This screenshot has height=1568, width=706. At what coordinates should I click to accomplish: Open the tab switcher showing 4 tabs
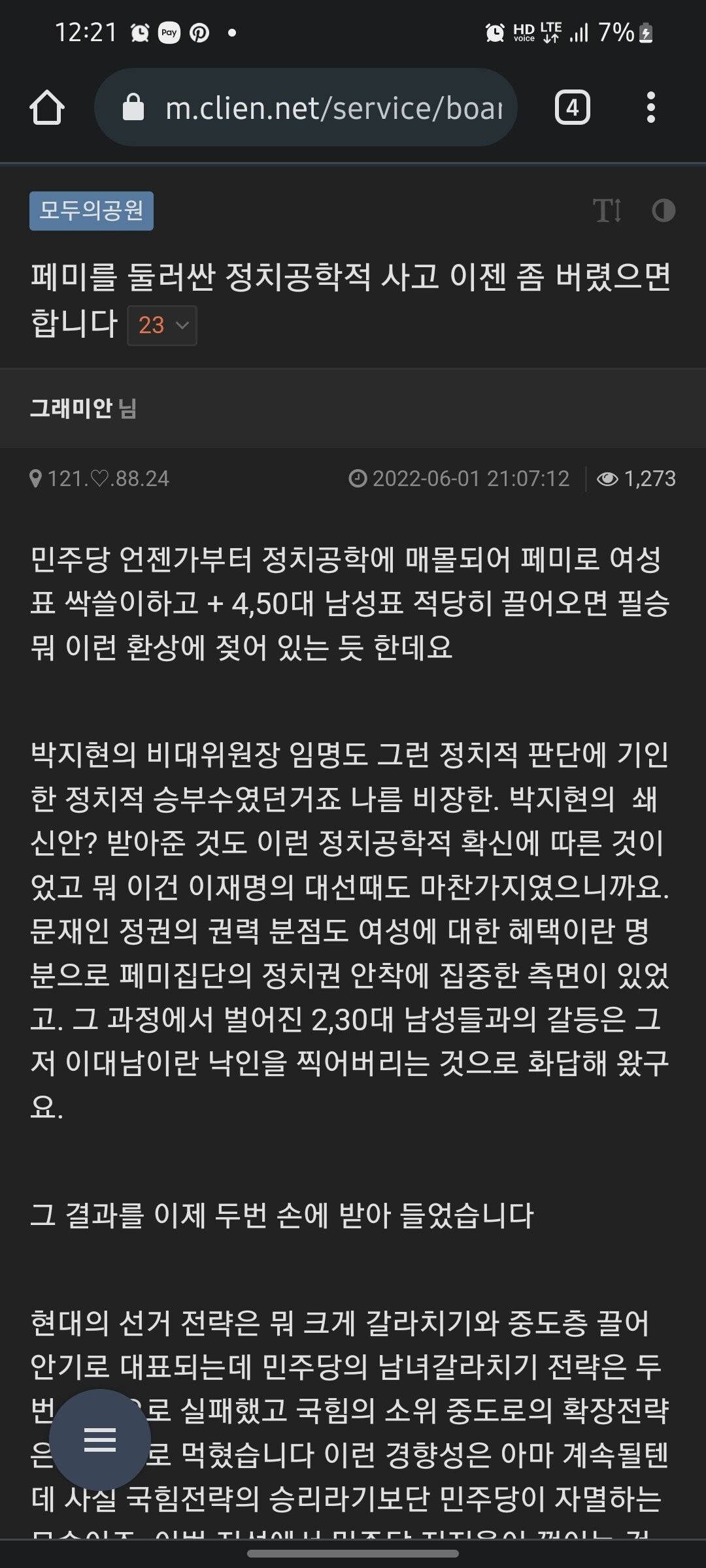pos(572,108)
